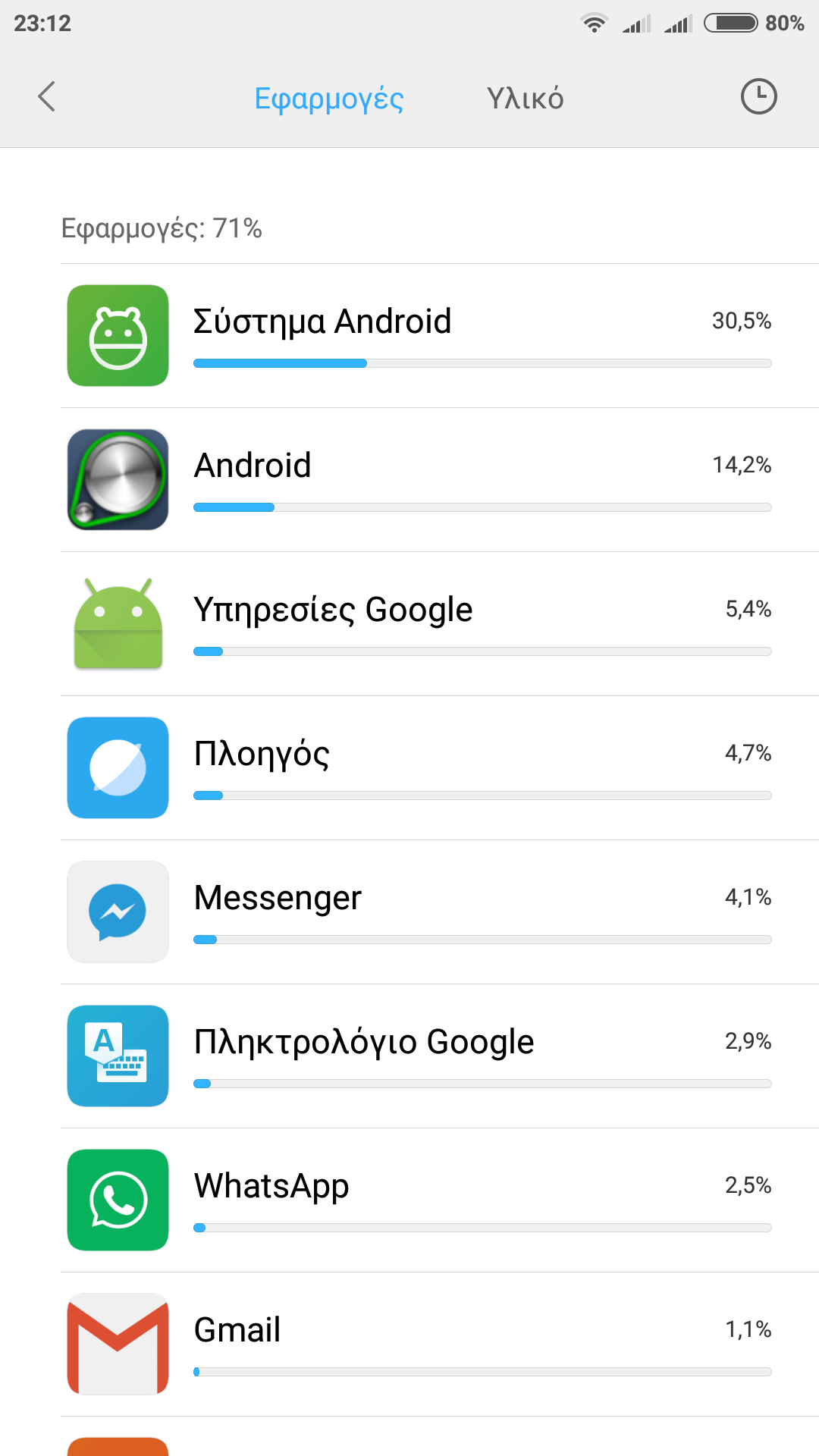View WhatsApp battery consumption

440,1200
